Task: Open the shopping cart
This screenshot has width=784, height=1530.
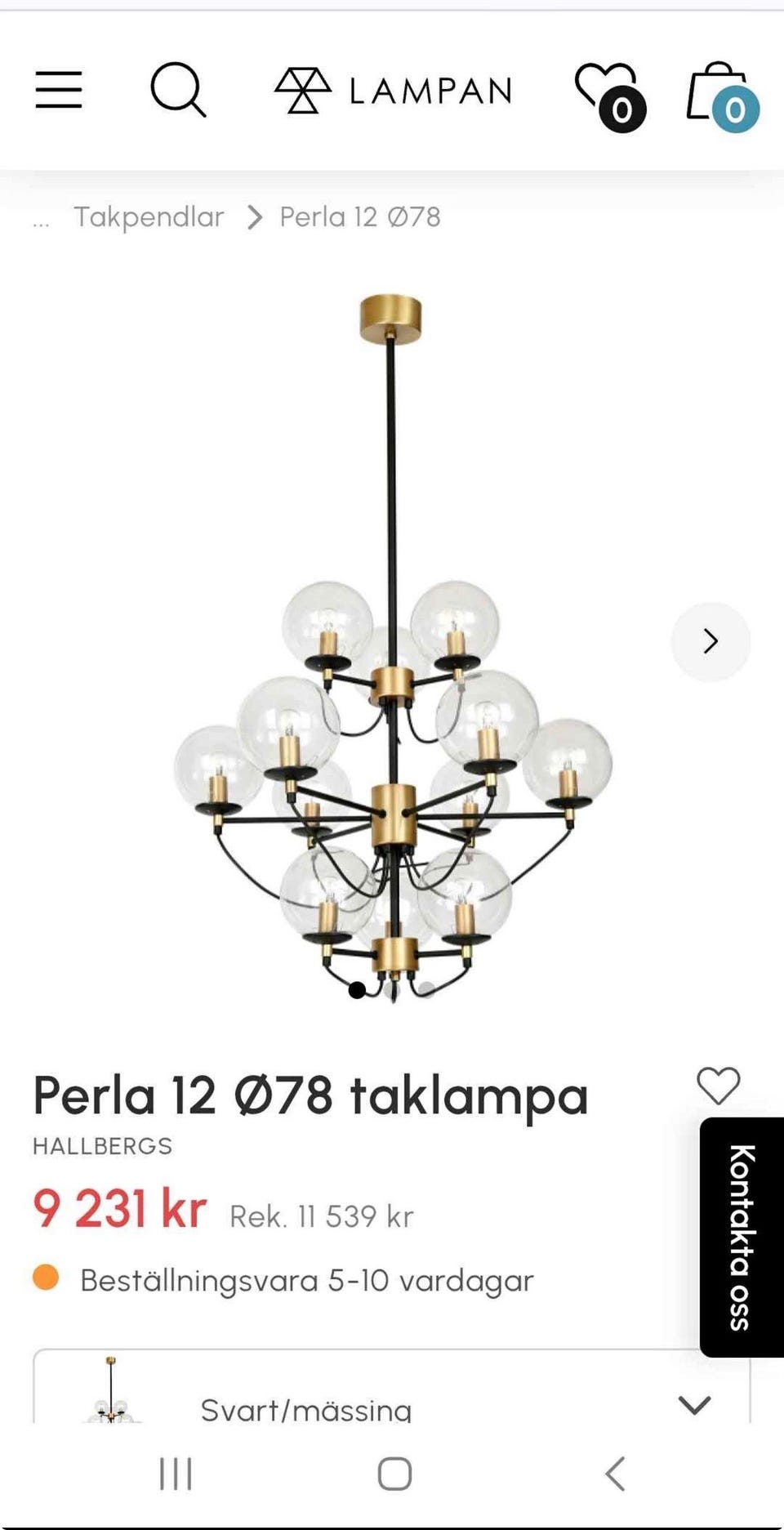Action: point(723,96)
